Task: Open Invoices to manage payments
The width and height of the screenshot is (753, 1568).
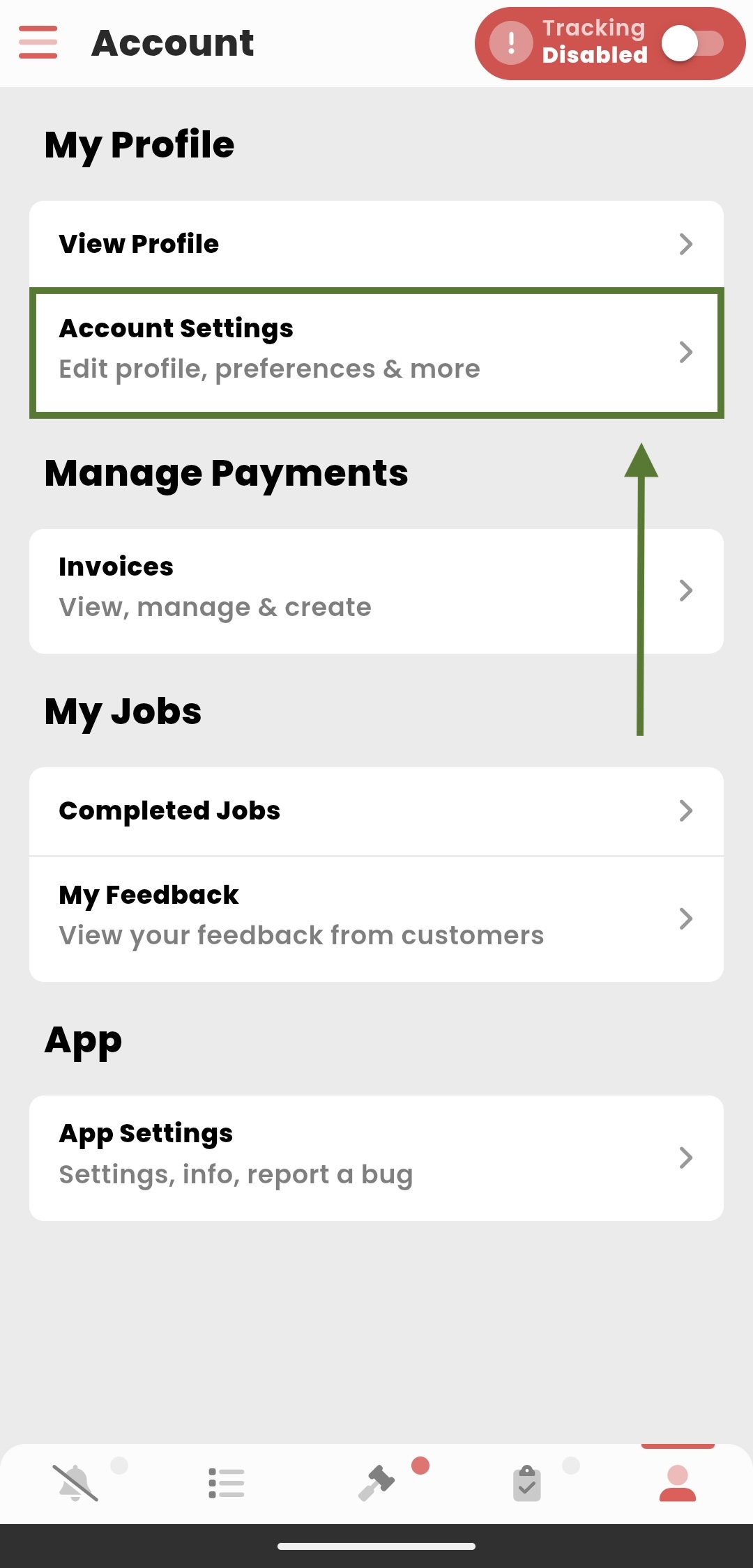Action: 376,591
